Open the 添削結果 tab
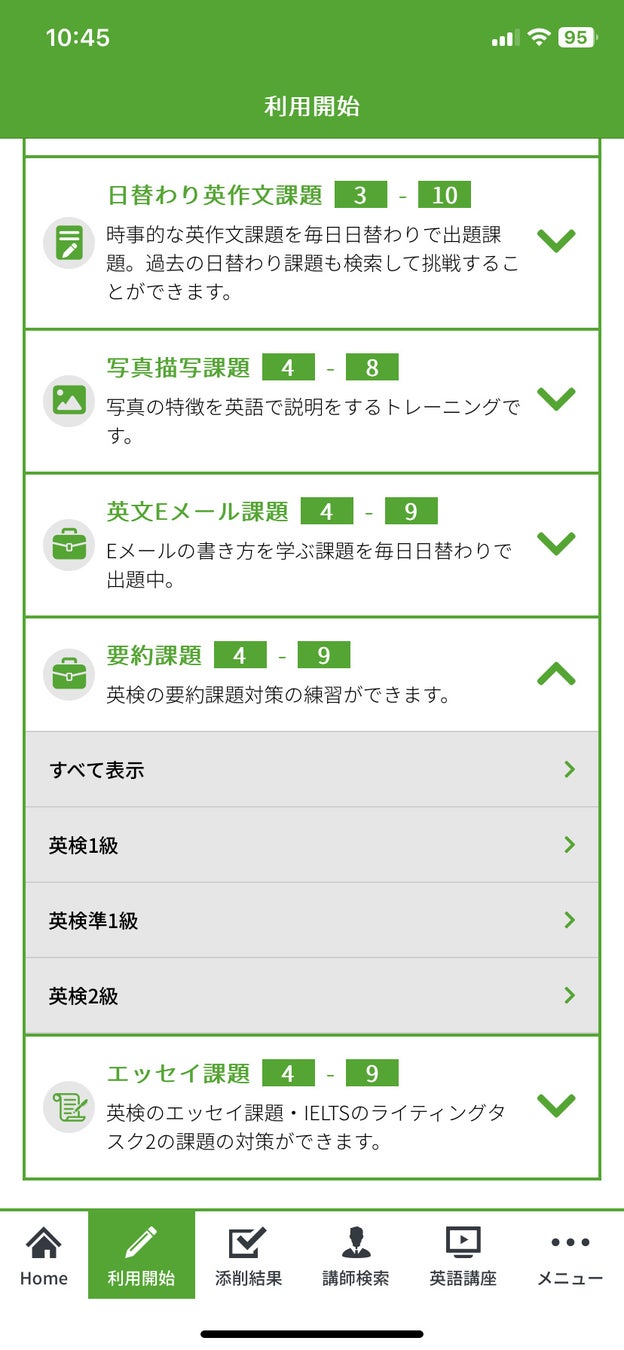This screenshot has width=624, height=1350. click(x=248, y=1255)
